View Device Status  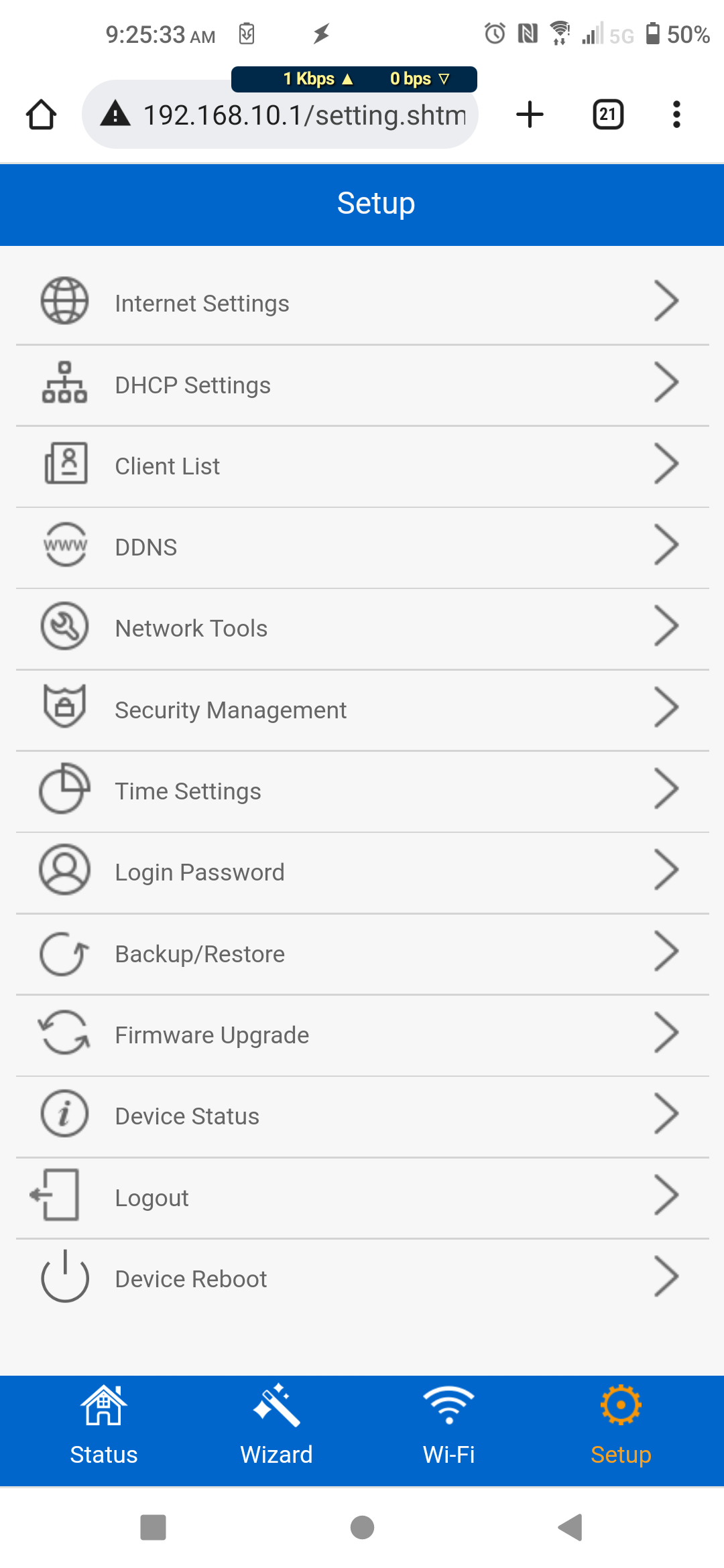click(362, 1116)
